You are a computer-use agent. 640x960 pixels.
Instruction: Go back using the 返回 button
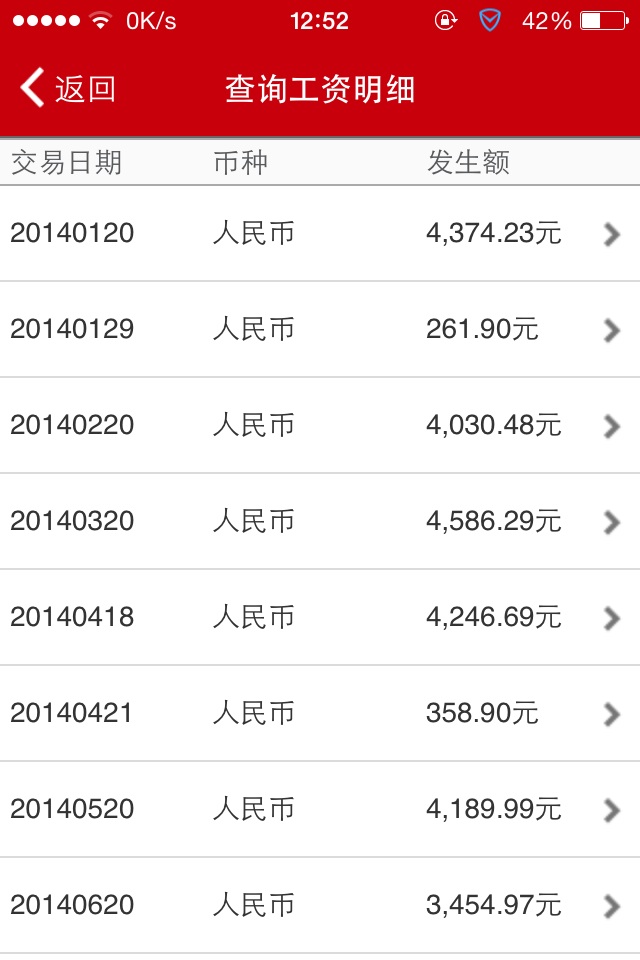click(x=68, y=89)
